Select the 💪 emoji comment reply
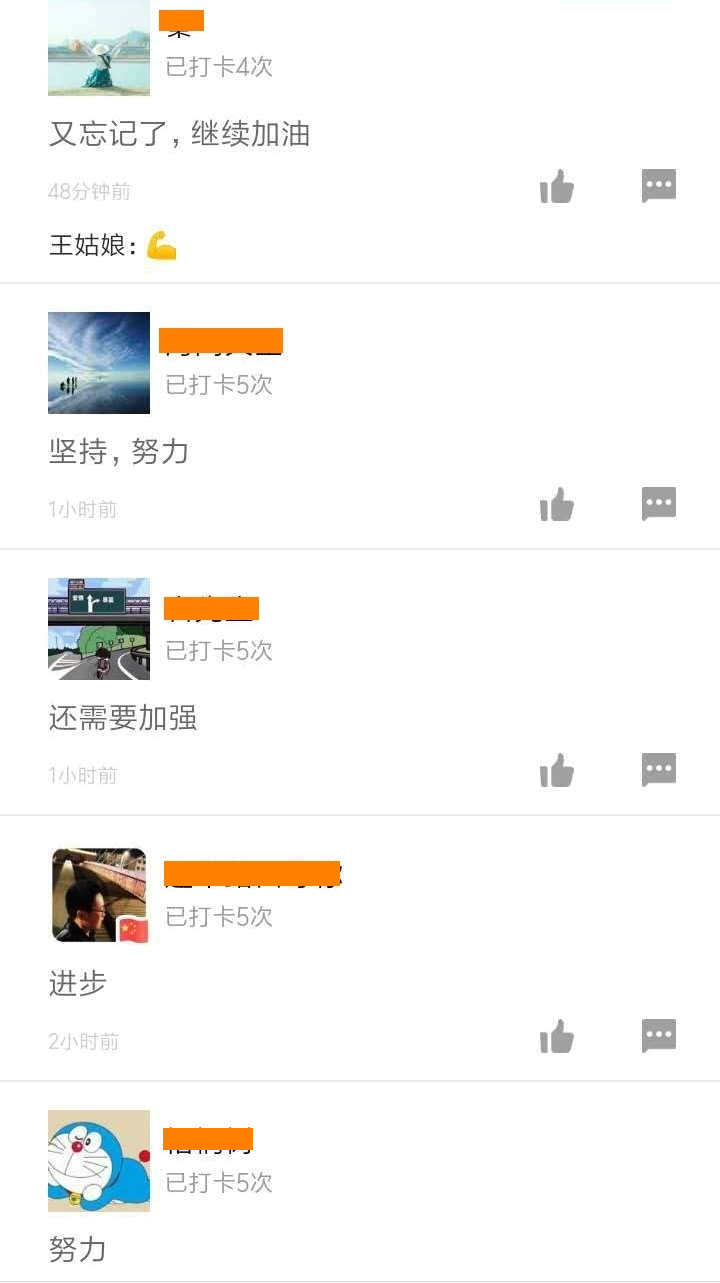 click(x=162, y=243)
